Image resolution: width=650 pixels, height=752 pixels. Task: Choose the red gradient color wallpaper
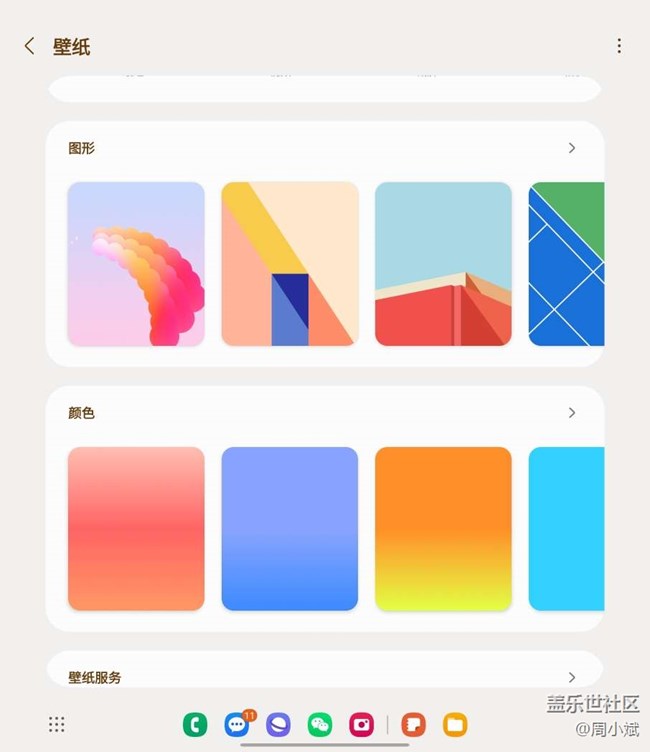pos(136,529)
